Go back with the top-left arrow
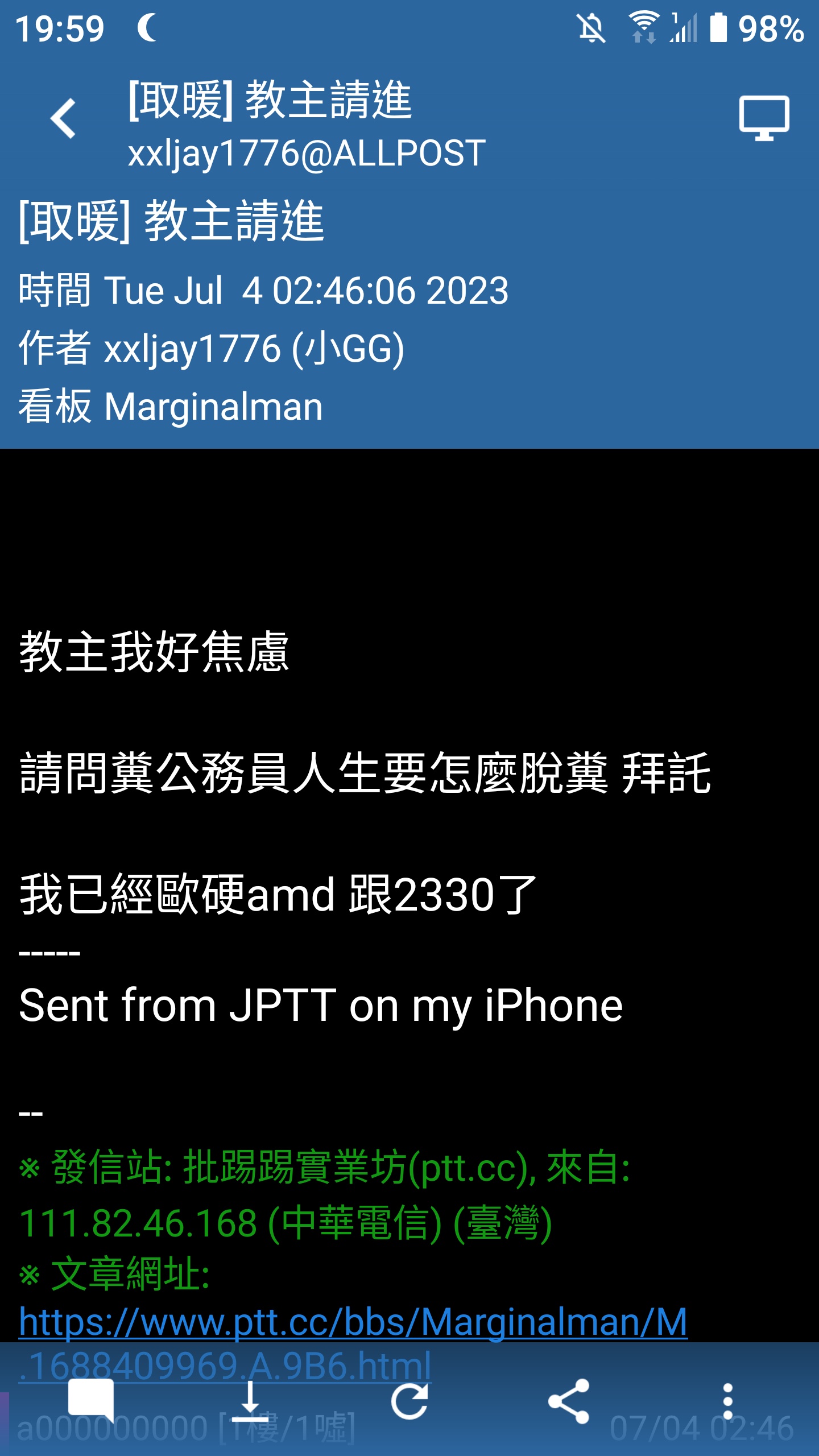 click(x=64, y=118)
